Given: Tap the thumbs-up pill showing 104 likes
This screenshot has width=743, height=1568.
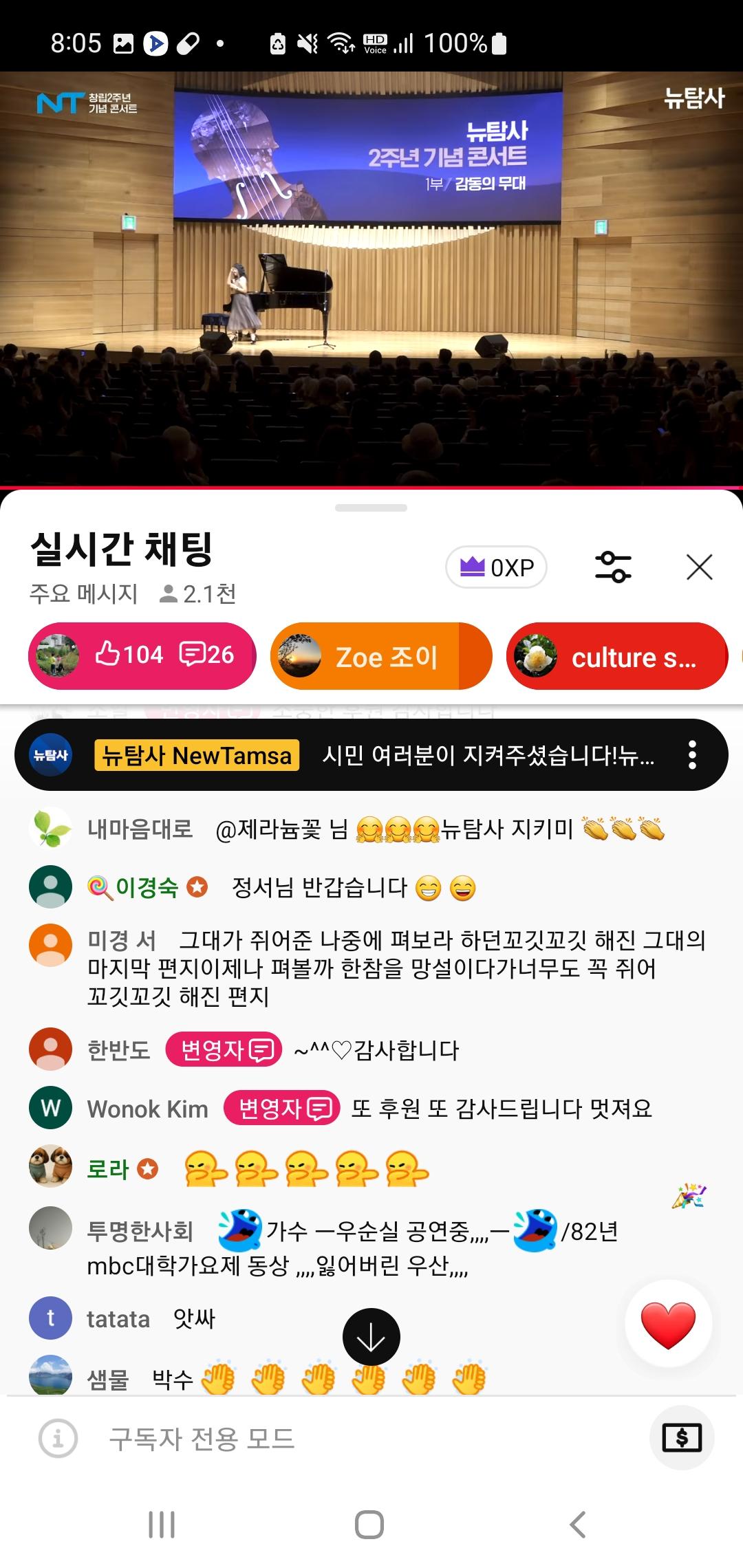Looking at the screenshot, I should point(141,655).
